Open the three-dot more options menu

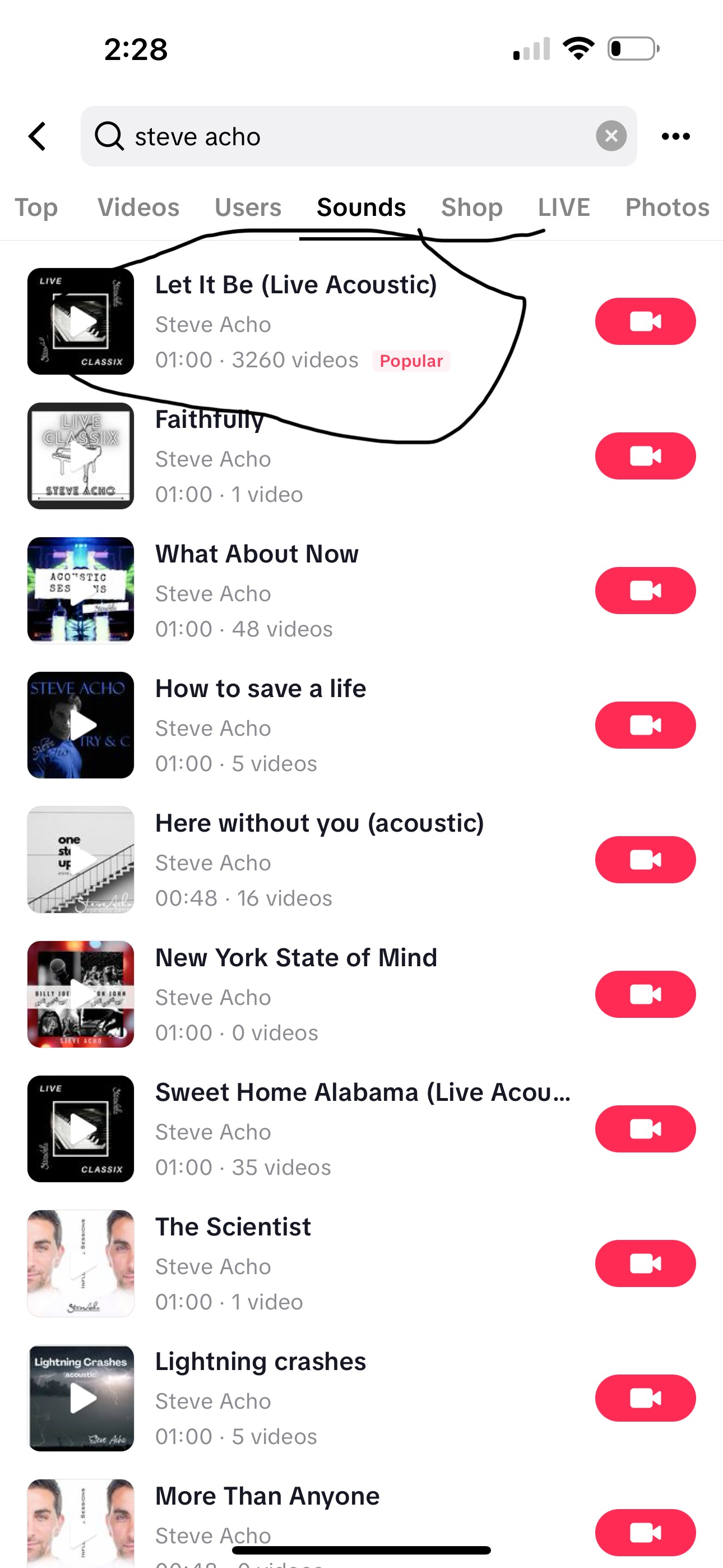coord(675,136)
